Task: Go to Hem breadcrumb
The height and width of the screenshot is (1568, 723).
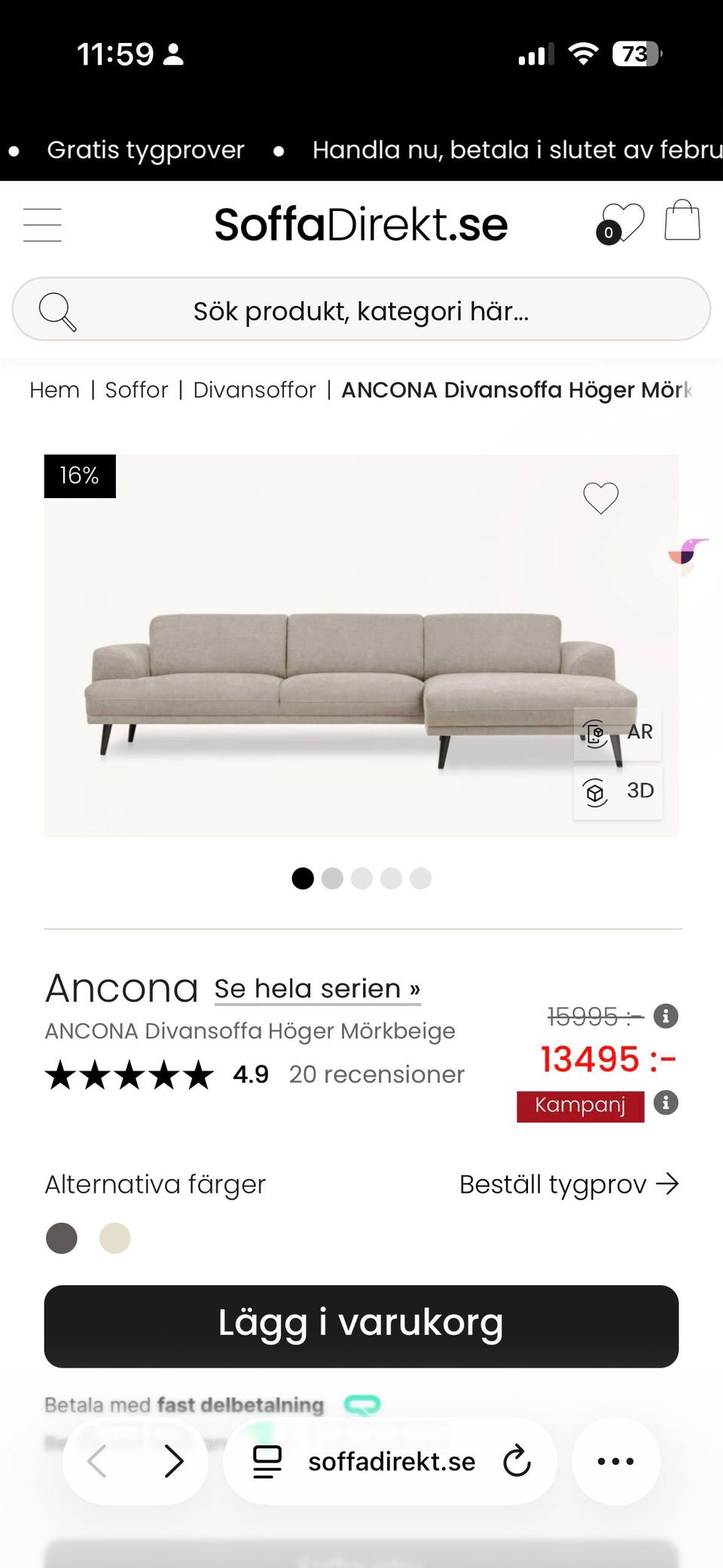Action: tap(54, 390)
